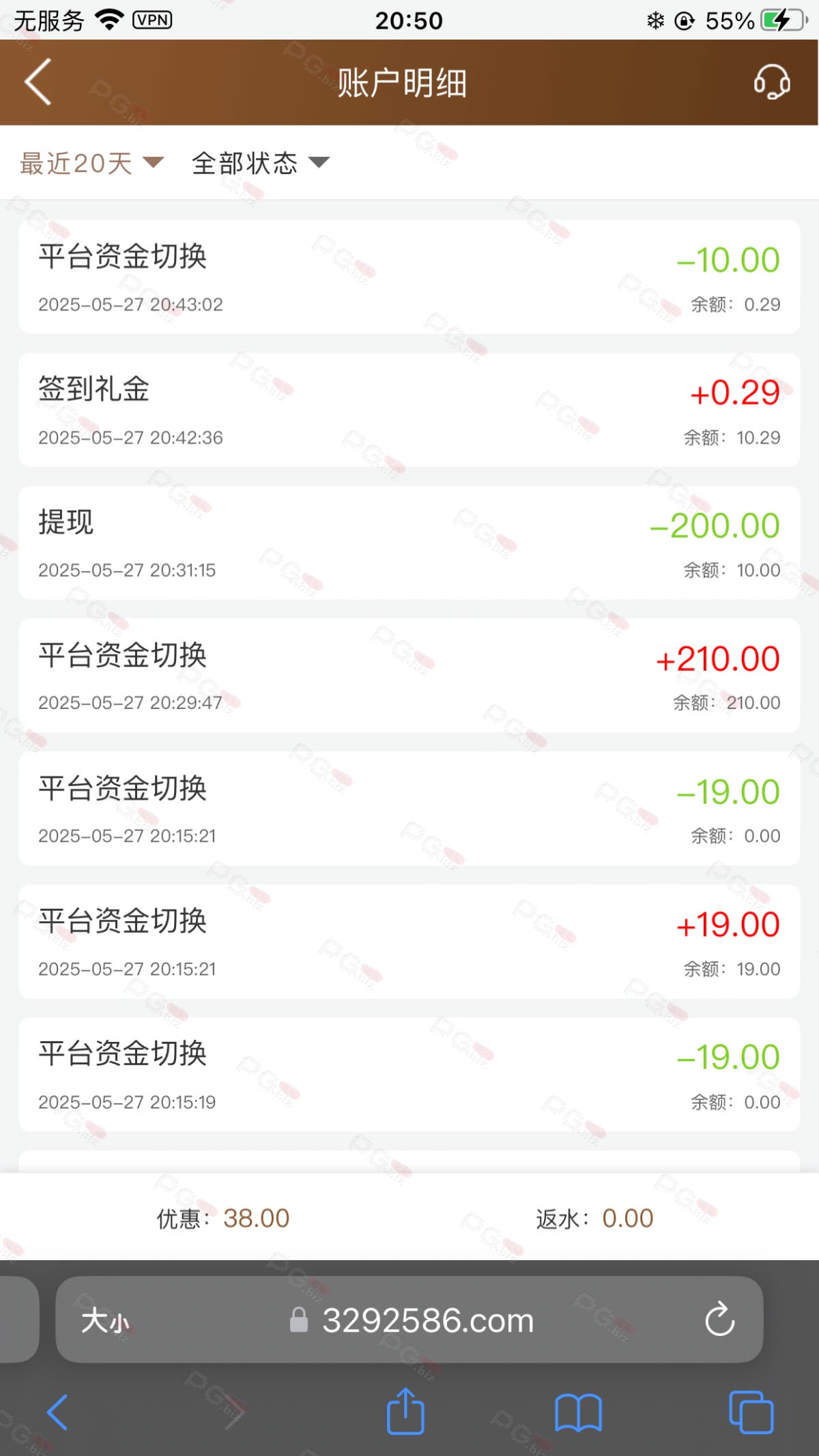
Task: Open the 提现 -200.00 record
Action: (409, 543)
